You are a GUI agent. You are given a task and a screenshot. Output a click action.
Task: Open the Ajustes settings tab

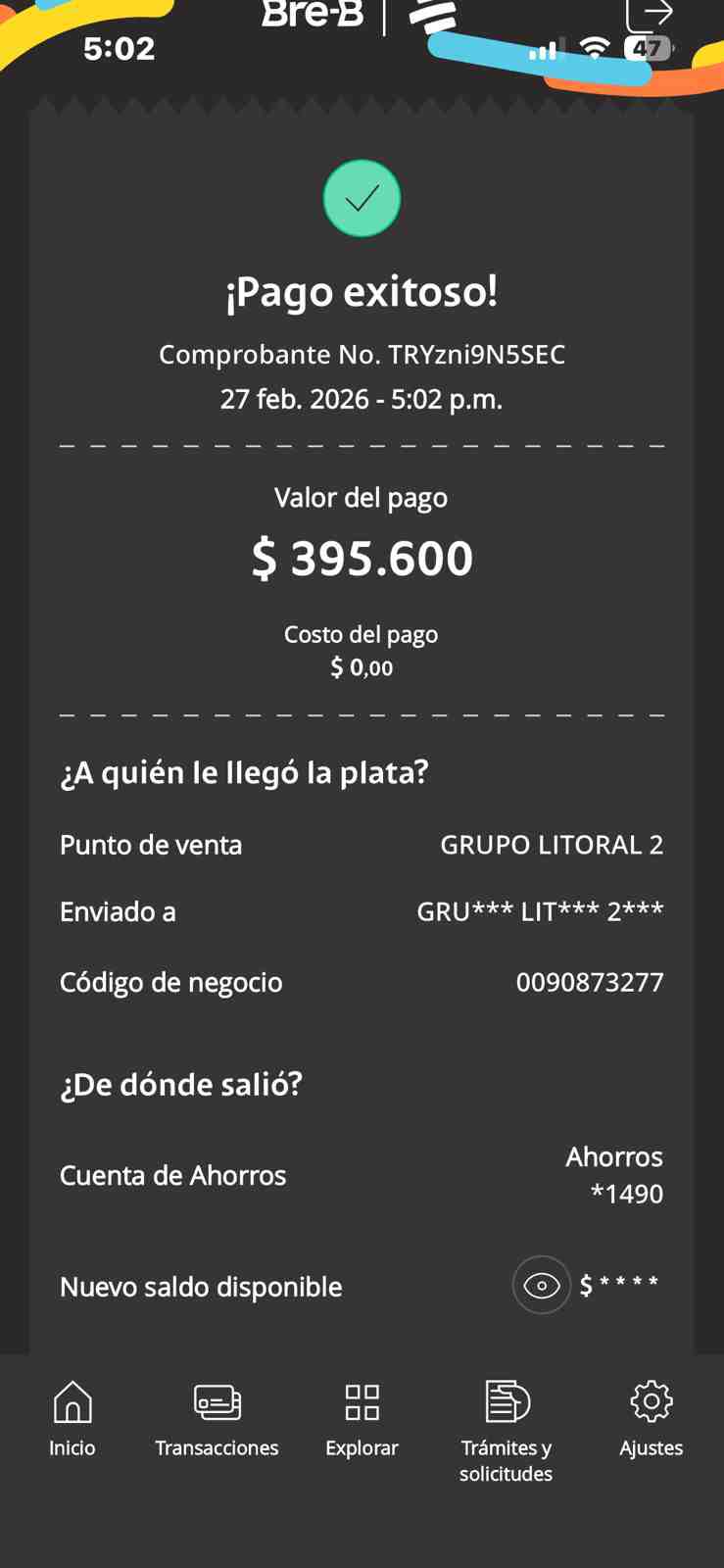tap(652, 1419)
